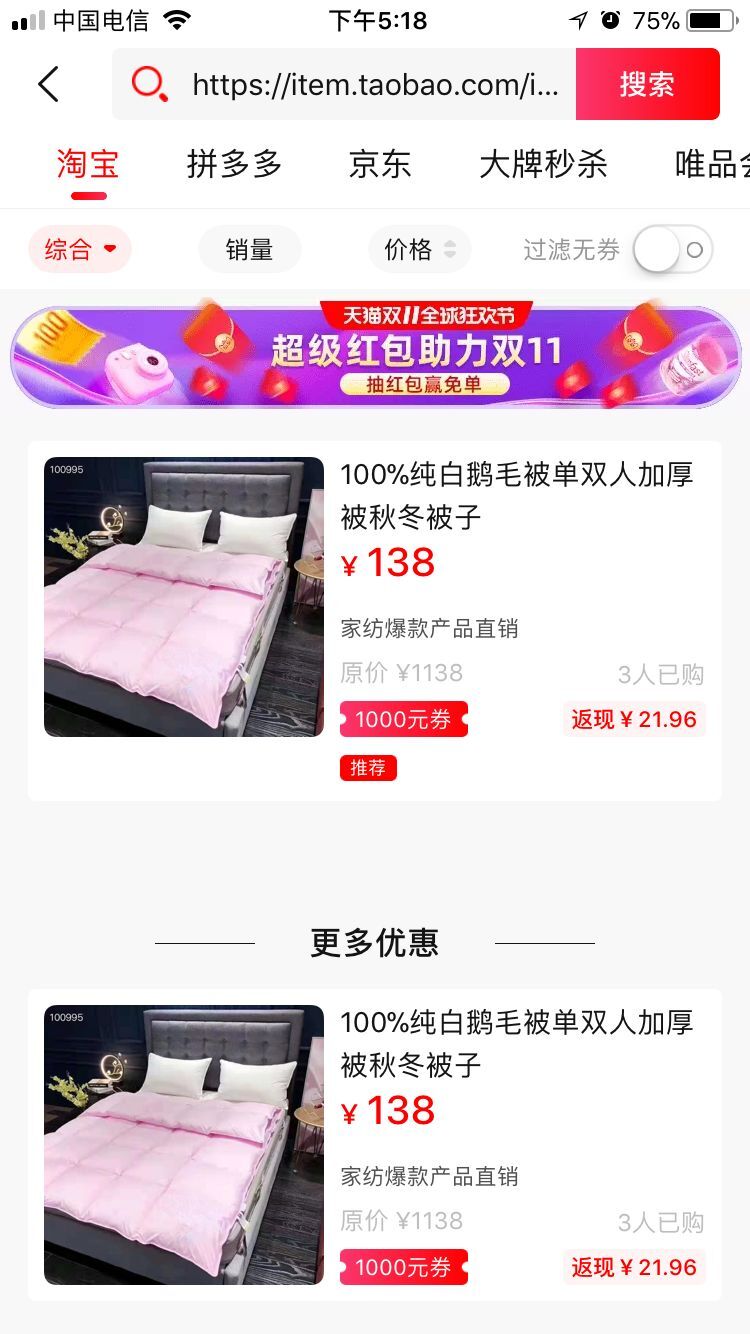
Task: Enable the 过滤无券 filter switch
Action: 672,249
